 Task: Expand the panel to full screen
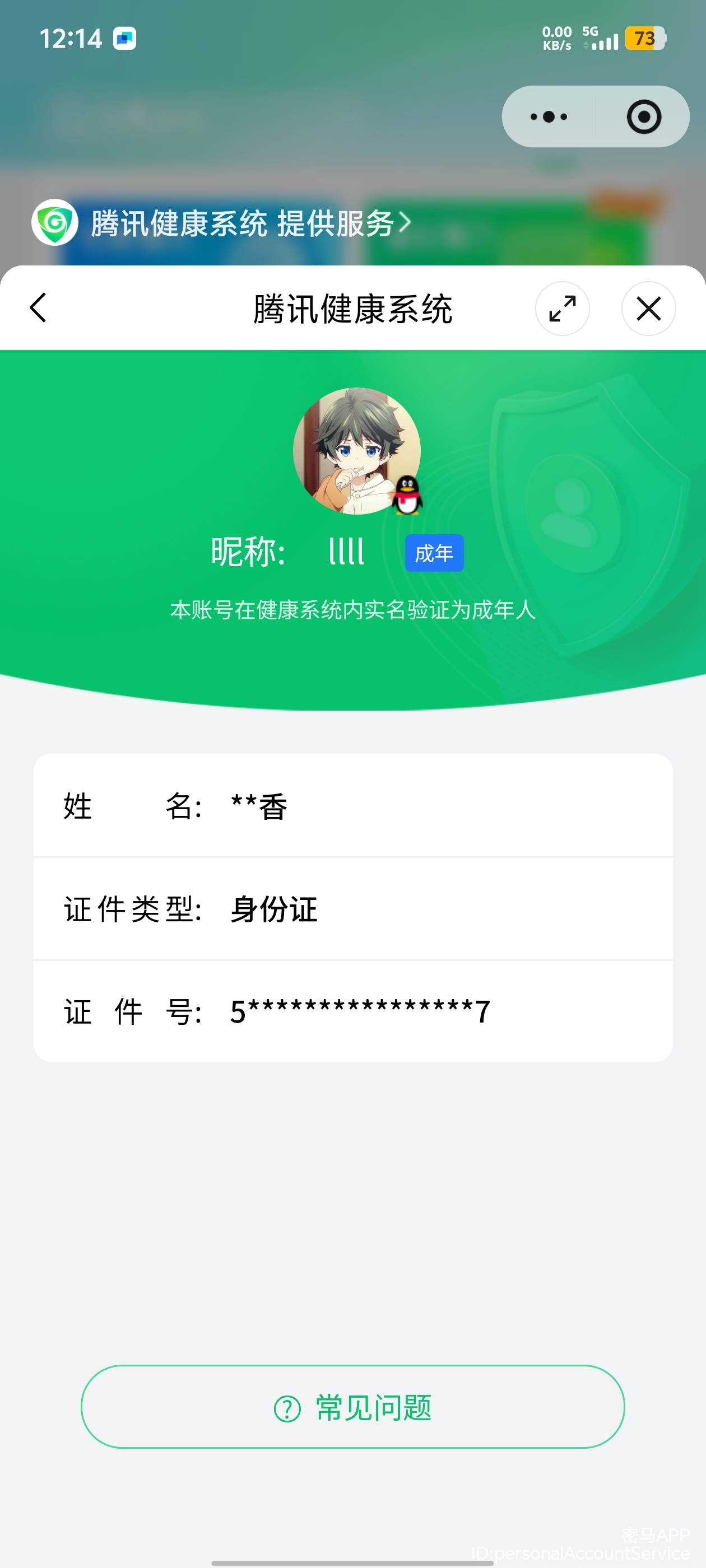(561, 309)
